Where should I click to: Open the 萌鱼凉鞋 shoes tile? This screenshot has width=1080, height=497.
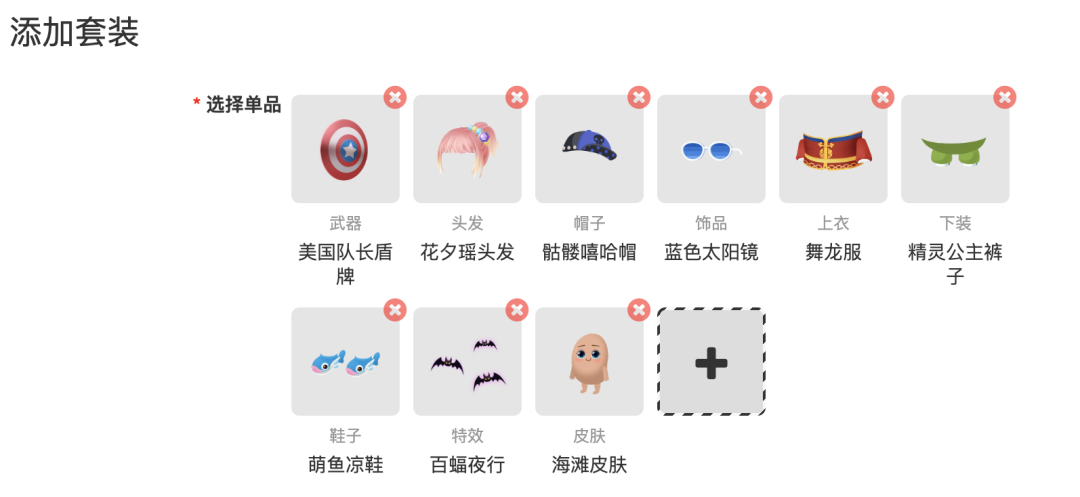coord(345,362)
